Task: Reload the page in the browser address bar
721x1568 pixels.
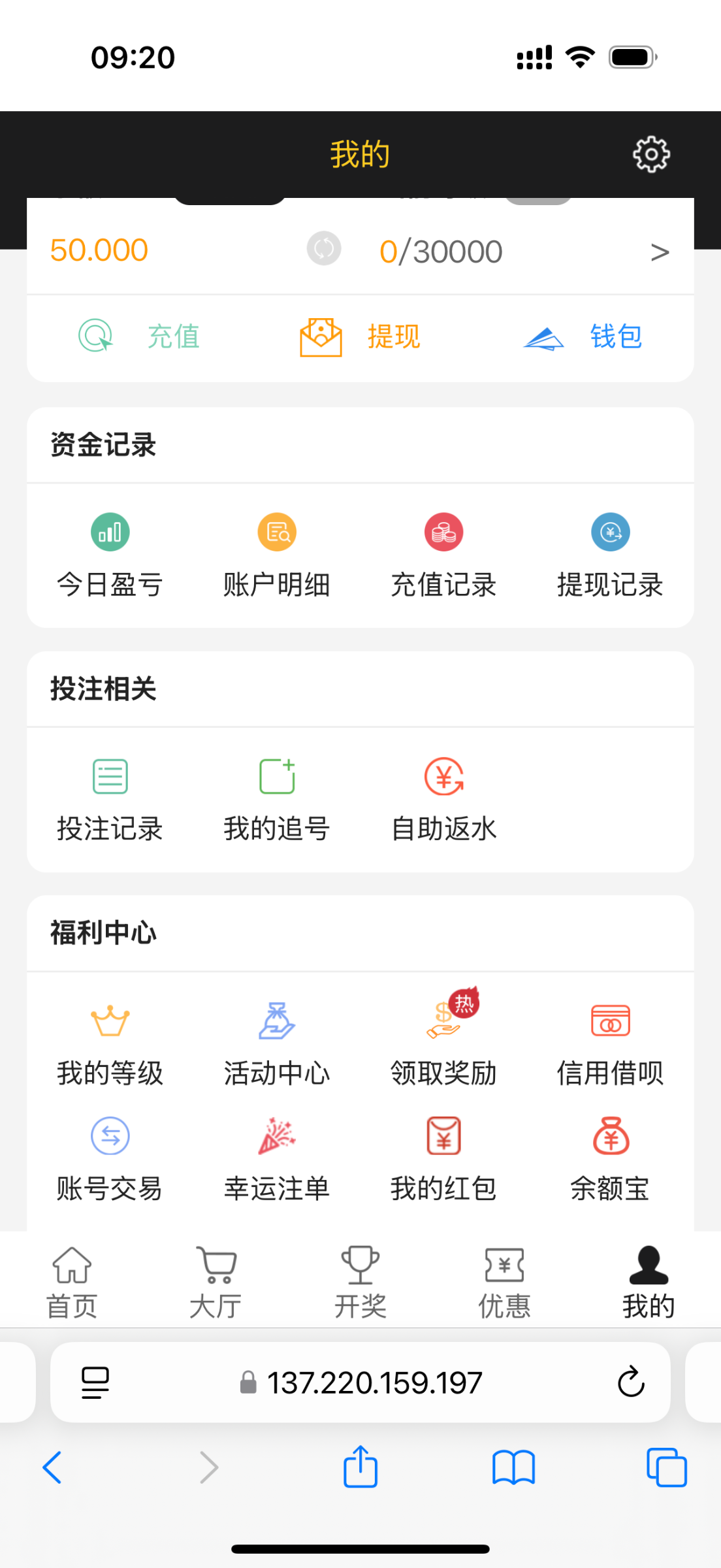Action: pyautogui.click(x=631, y=1381)
